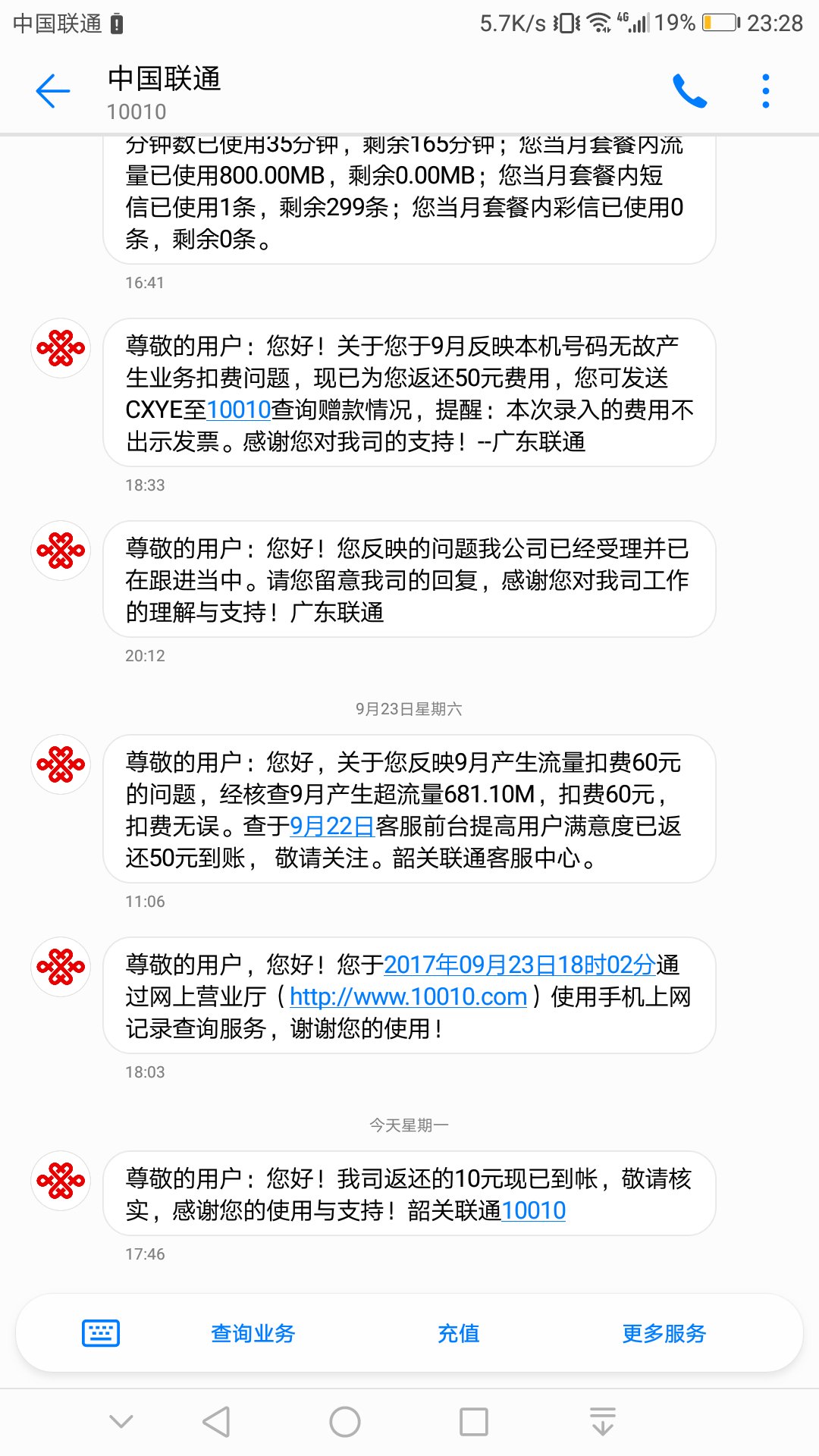Tap the 2017年09月23日18时02分 date link
Screen dimensions: 819x1456
coord(519,965)
